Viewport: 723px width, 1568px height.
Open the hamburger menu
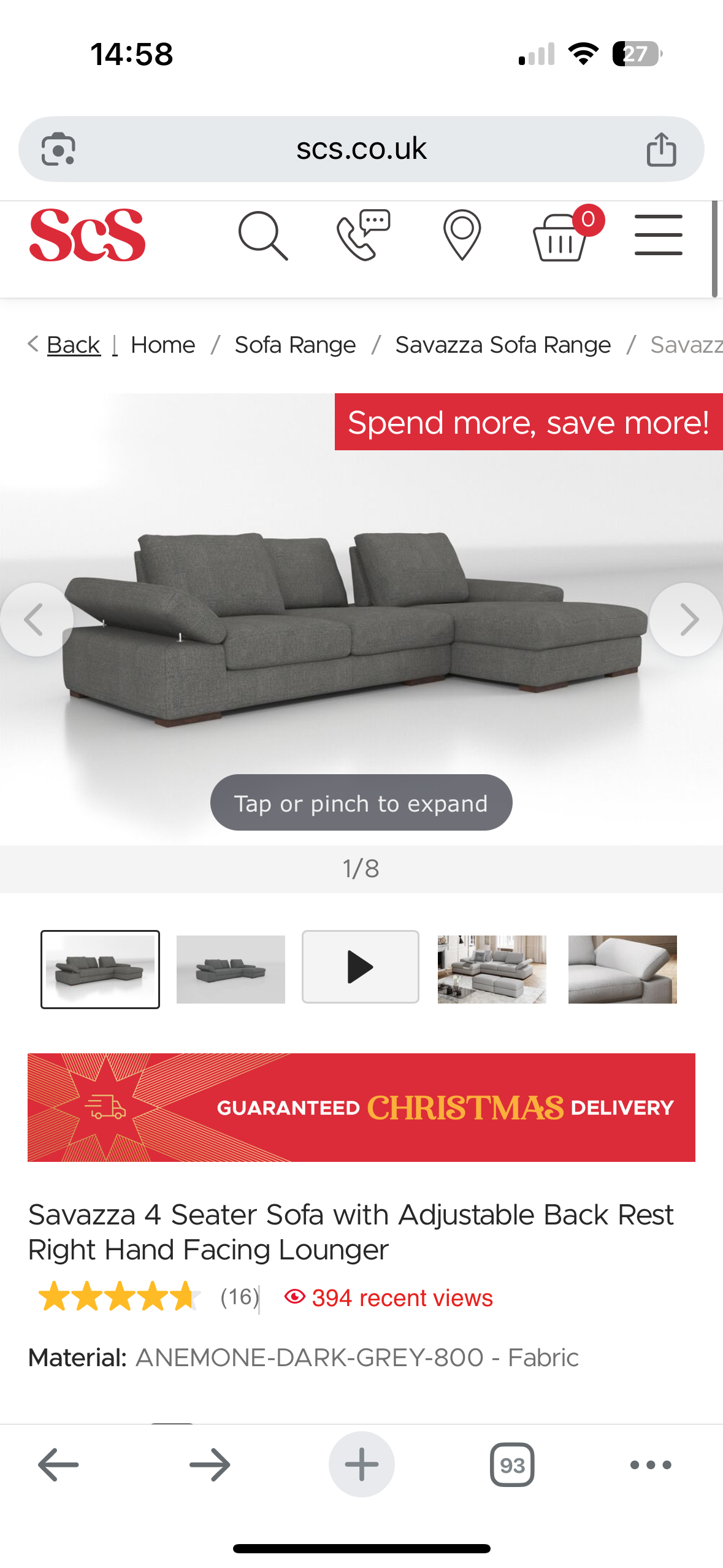(x=658, y=235)
